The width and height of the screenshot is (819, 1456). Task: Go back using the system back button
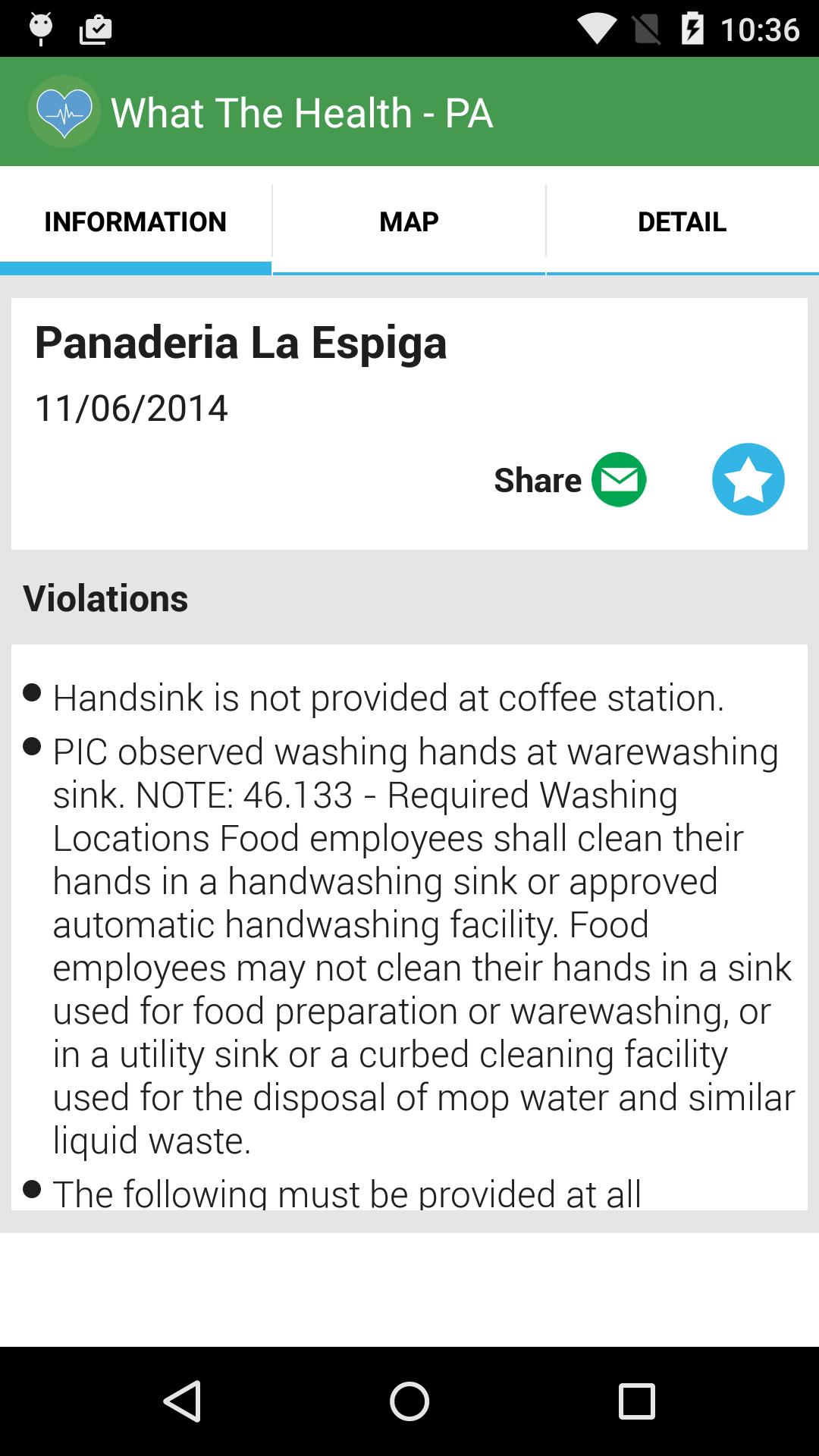pos(182,1401)
